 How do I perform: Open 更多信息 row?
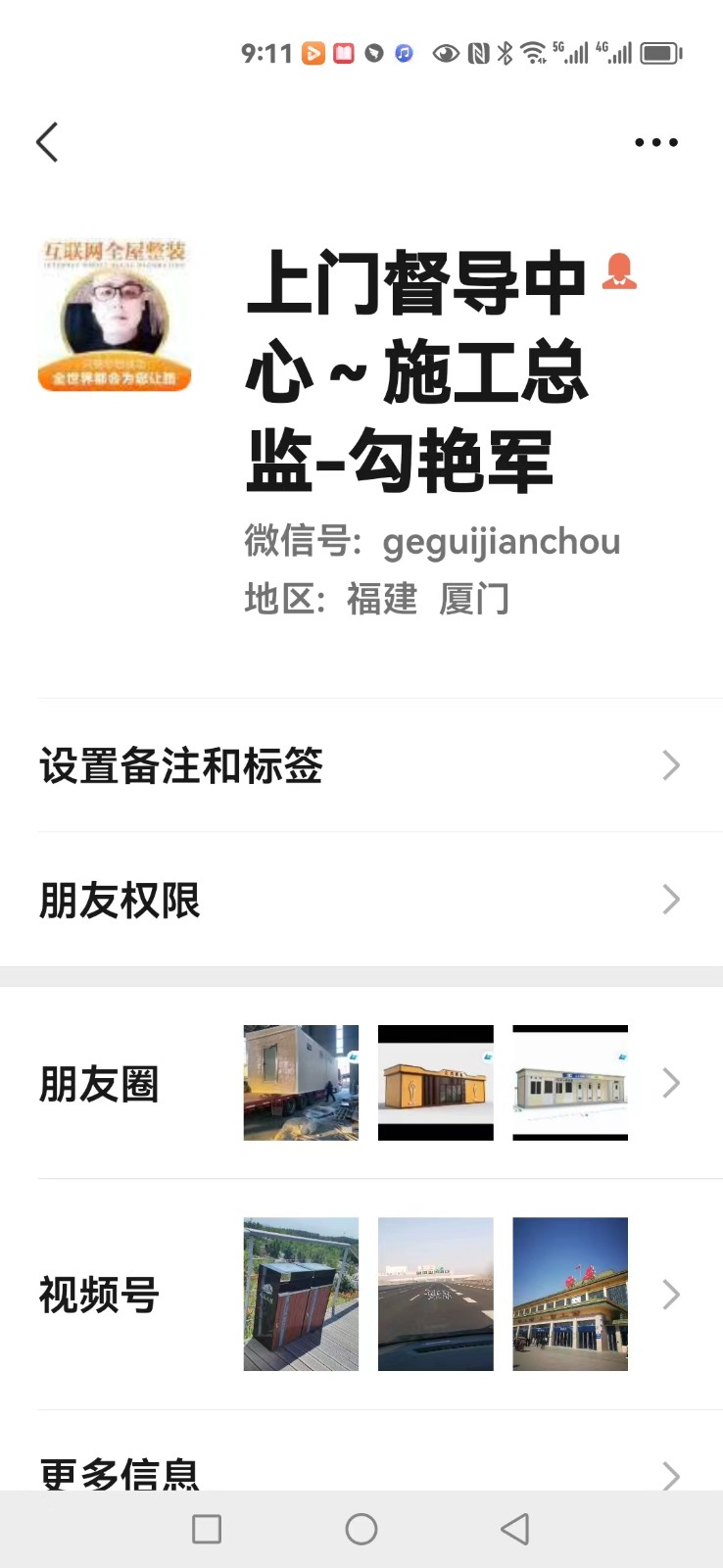361,1470
